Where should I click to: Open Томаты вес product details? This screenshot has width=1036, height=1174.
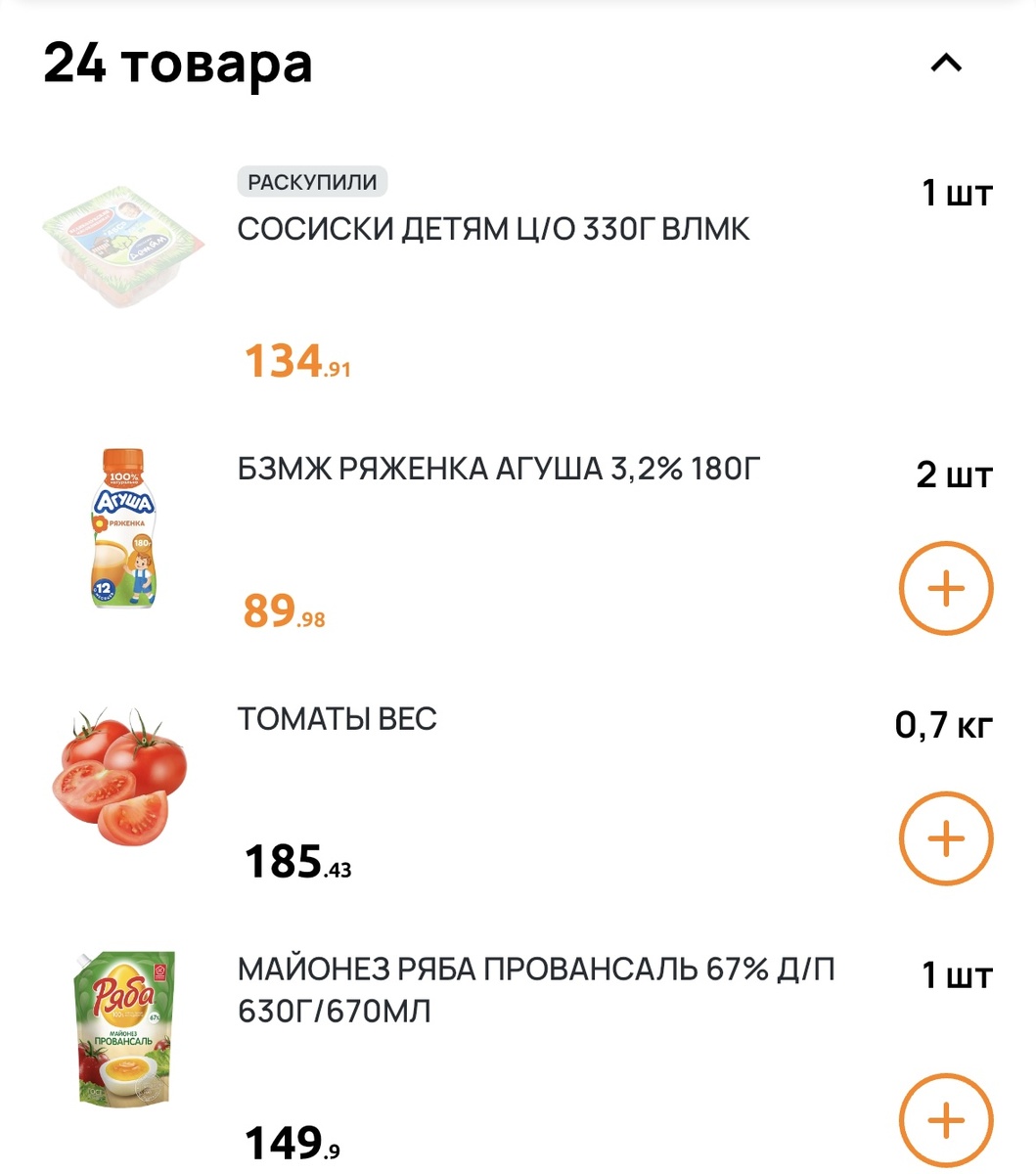337,719
